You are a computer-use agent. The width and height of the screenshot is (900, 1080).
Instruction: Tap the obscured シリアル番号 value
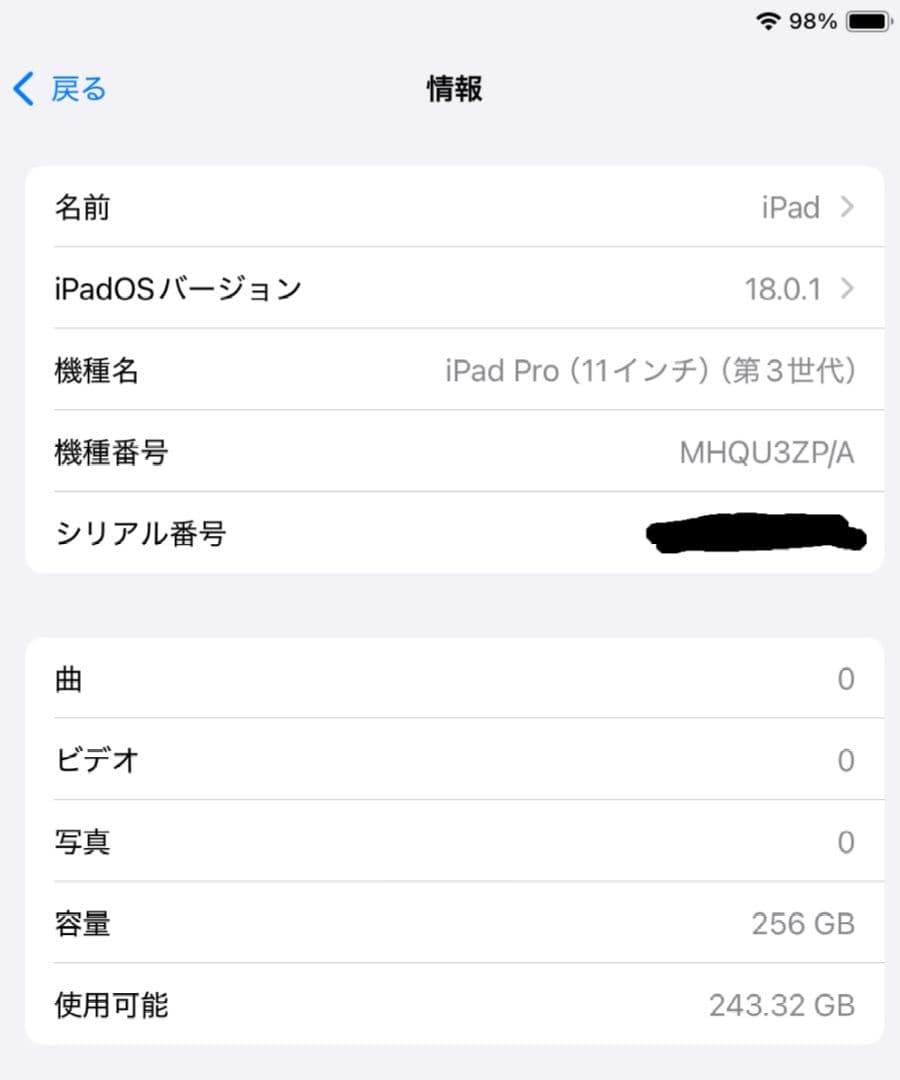click(757, 535)
